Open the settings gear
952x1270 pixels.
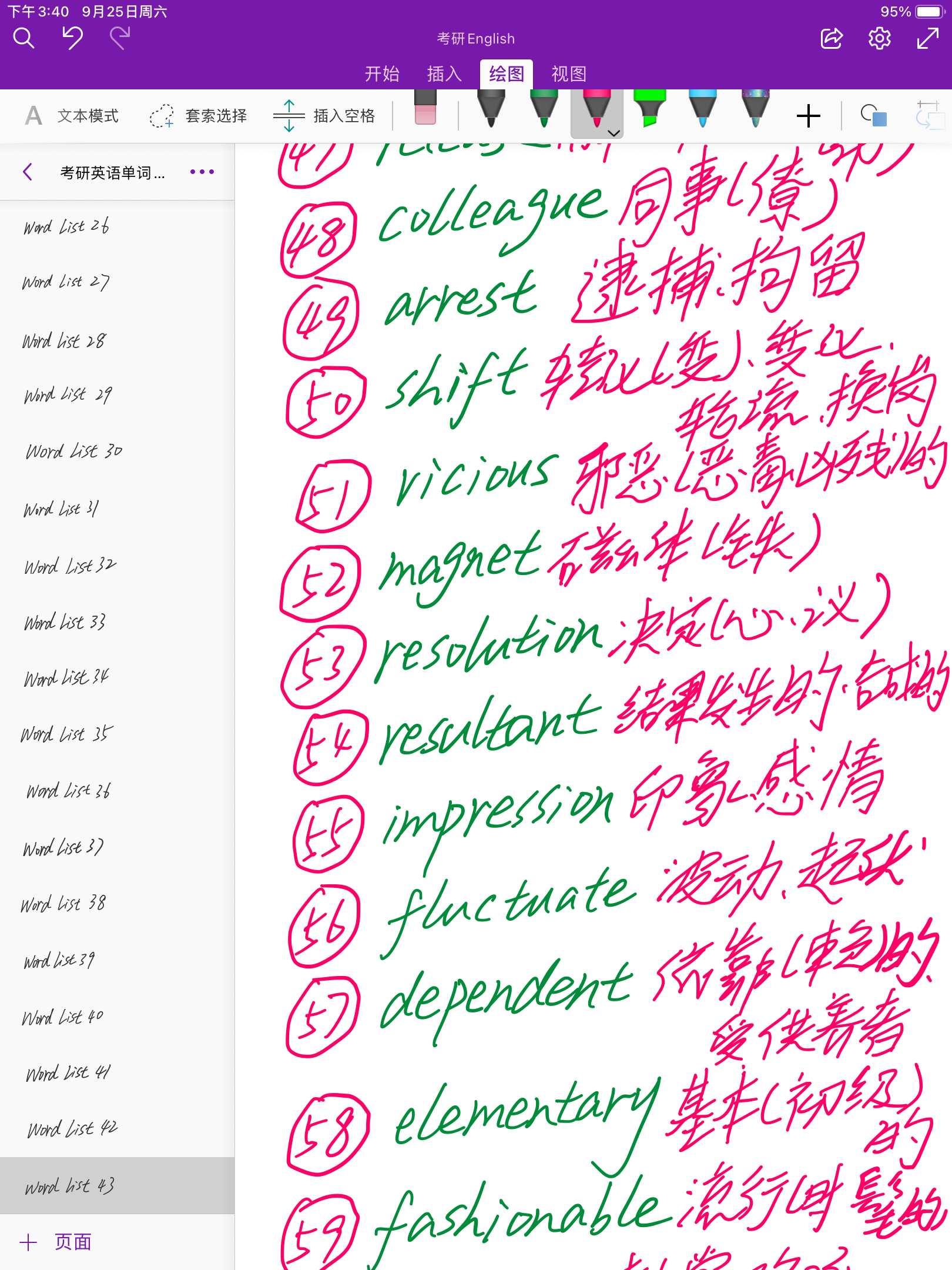coord(879,39)
